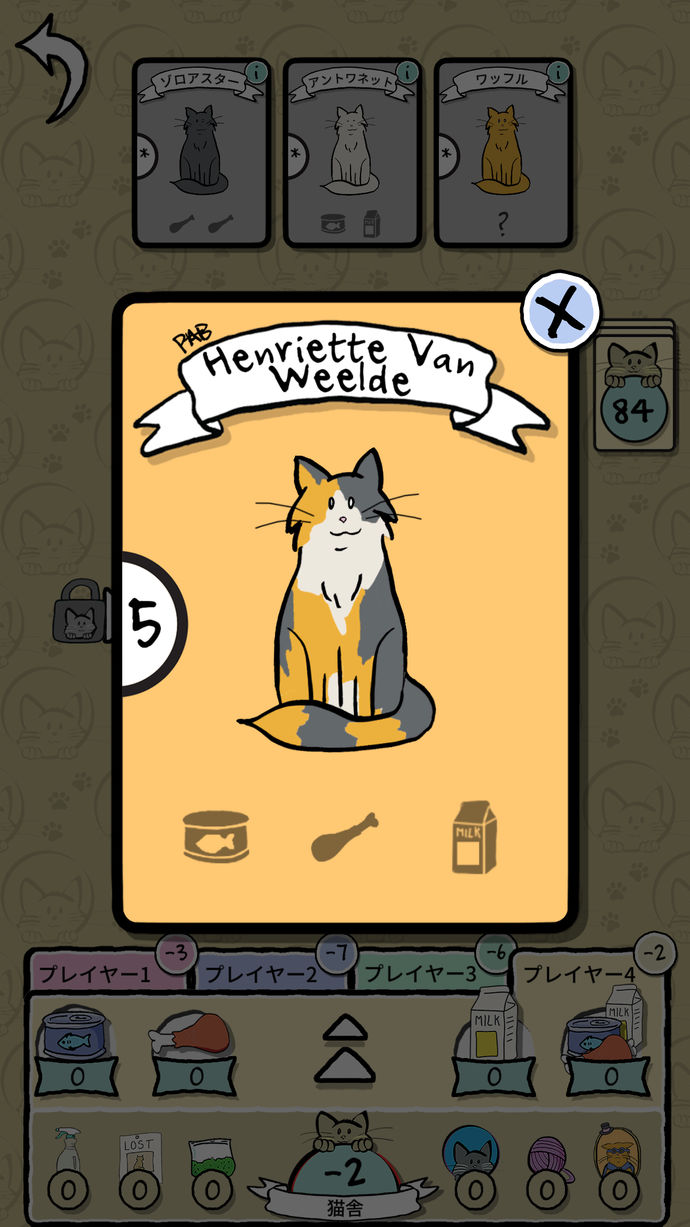
Task: Open the ワッフル cat card
Action: [501, 160]
